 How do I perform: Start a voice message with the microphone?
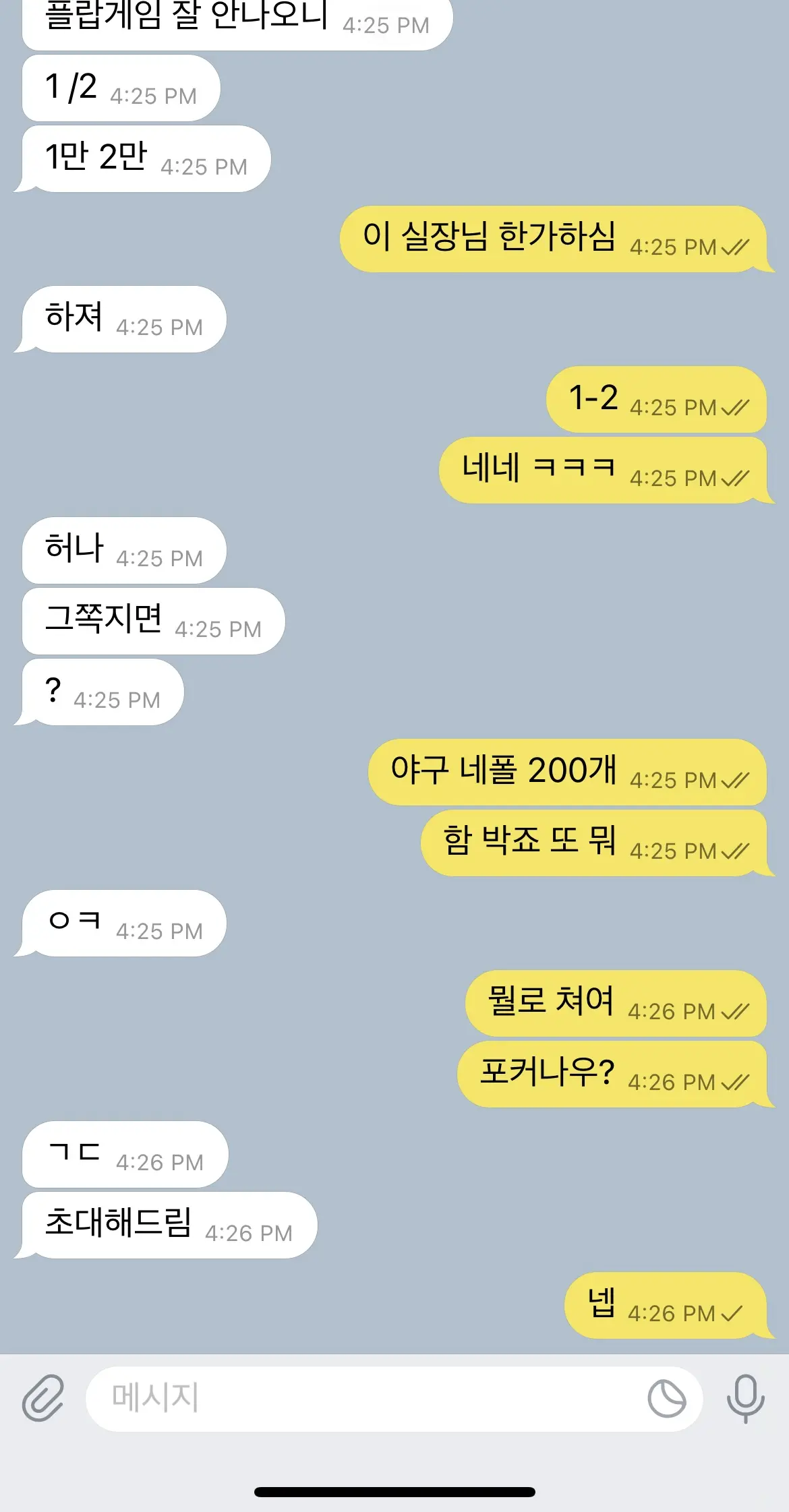click(745, 1399)
